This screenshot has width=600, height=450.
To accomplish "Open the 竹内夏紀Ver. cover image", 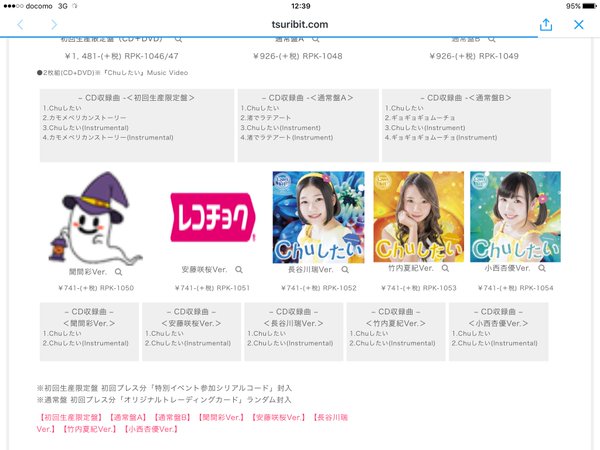I will point(418,217).
